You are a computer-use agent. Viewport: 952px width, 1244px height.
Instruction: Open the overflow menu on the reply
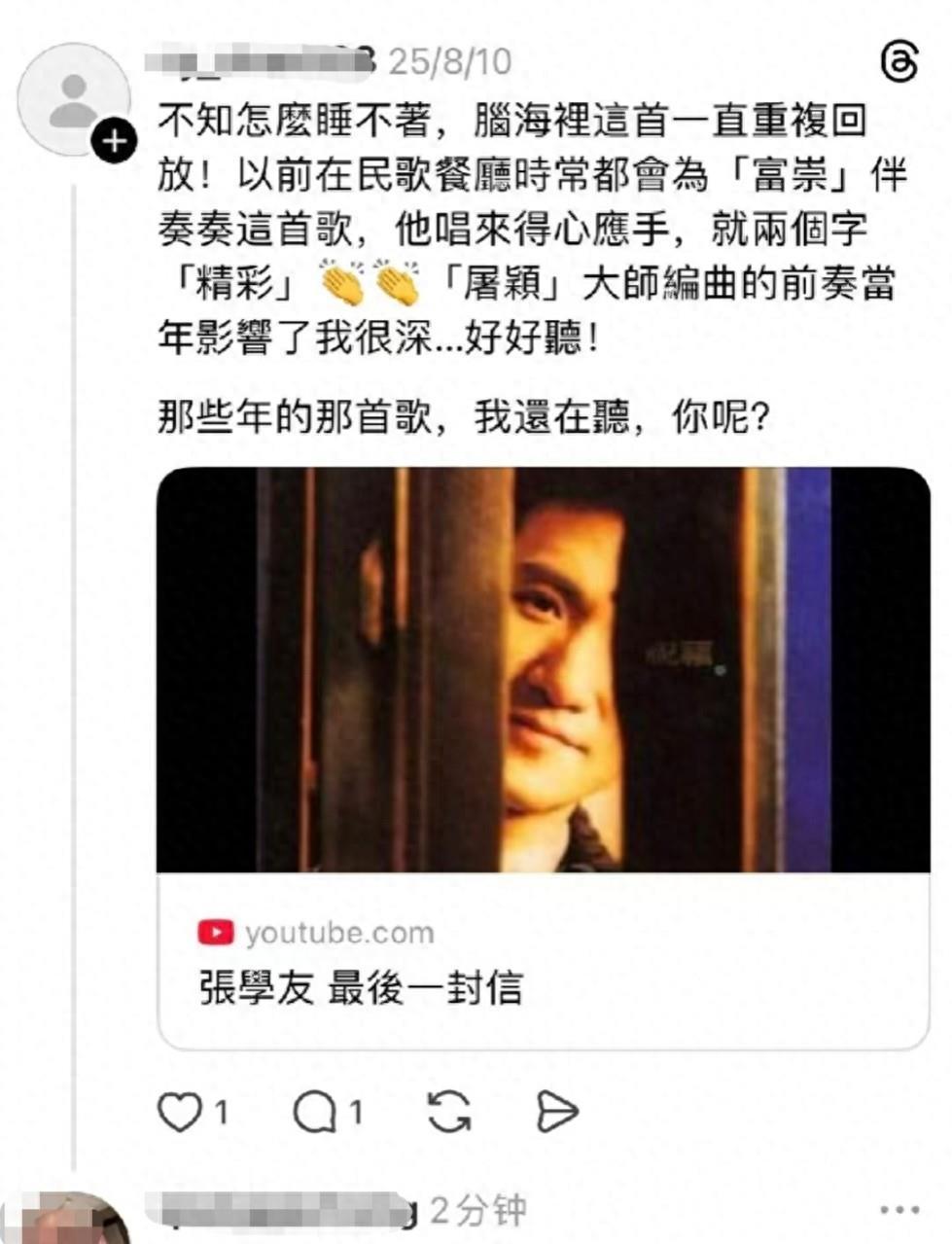click(x=899, y=1211)
